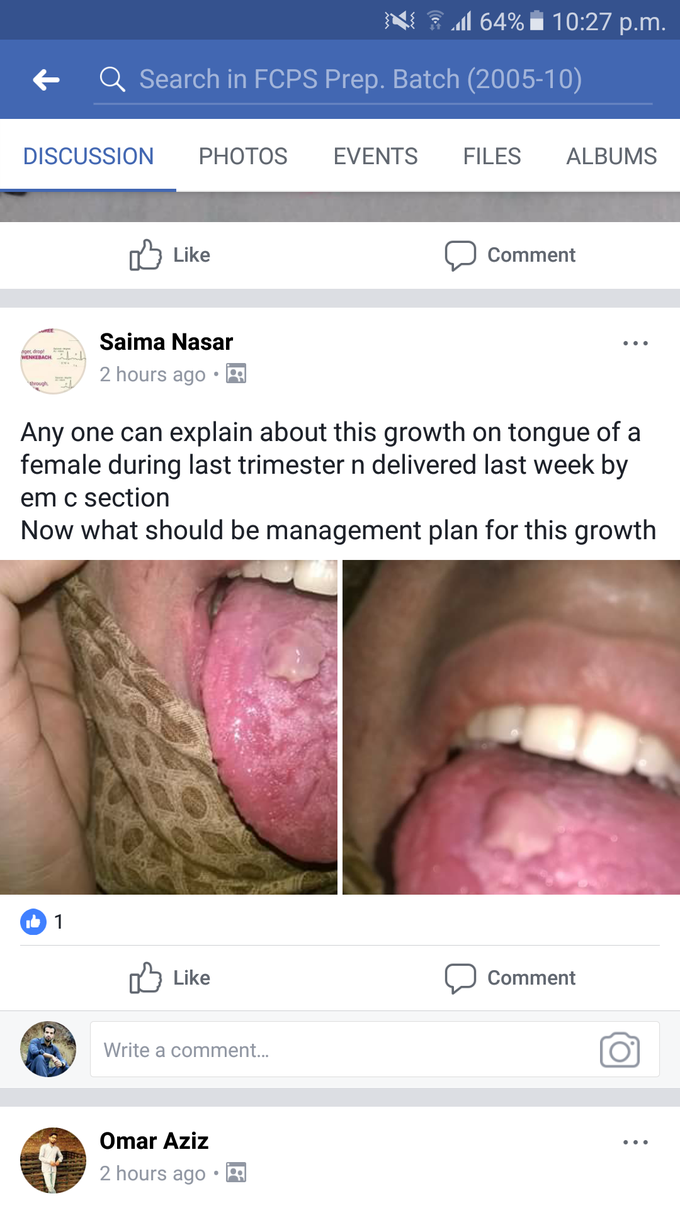
Task: Open the Albums tab
Action: point(611,156)
